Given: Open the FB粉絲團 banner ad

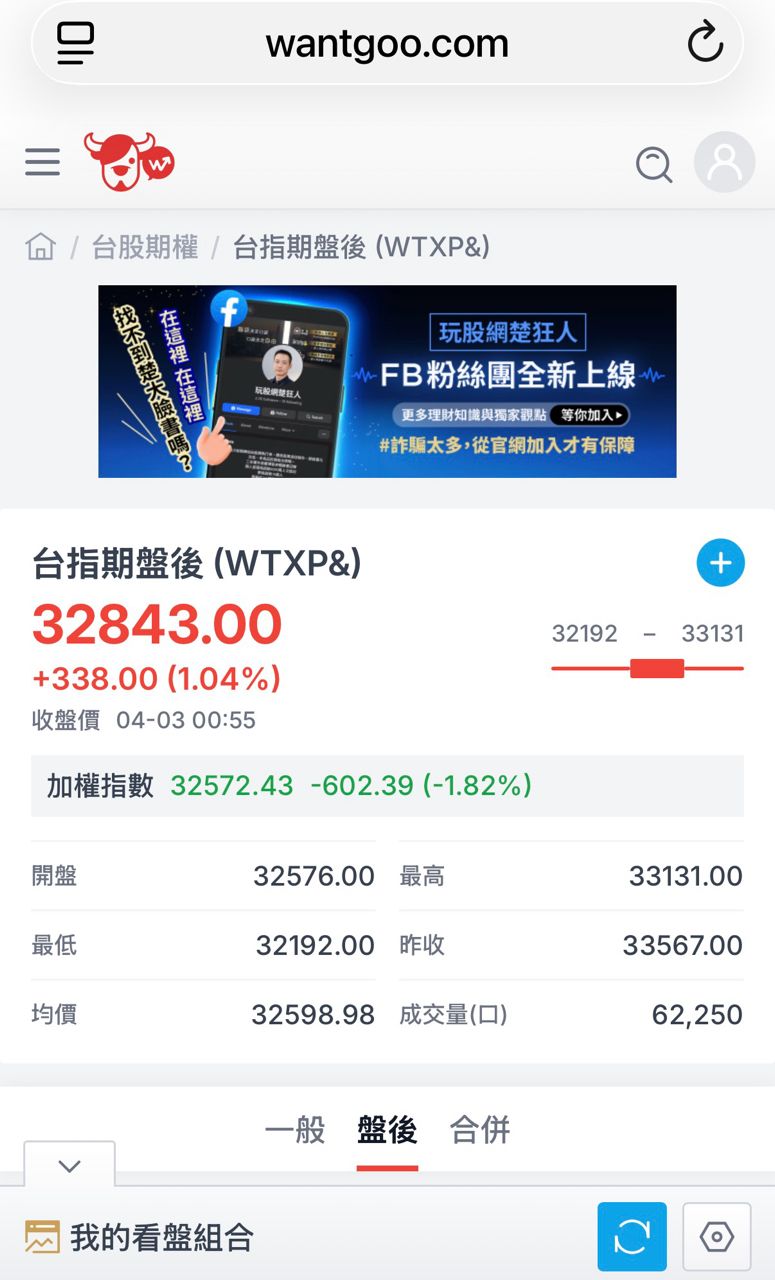Looking at the screenshot, I should pyautogui.click(x=387, y=381).
